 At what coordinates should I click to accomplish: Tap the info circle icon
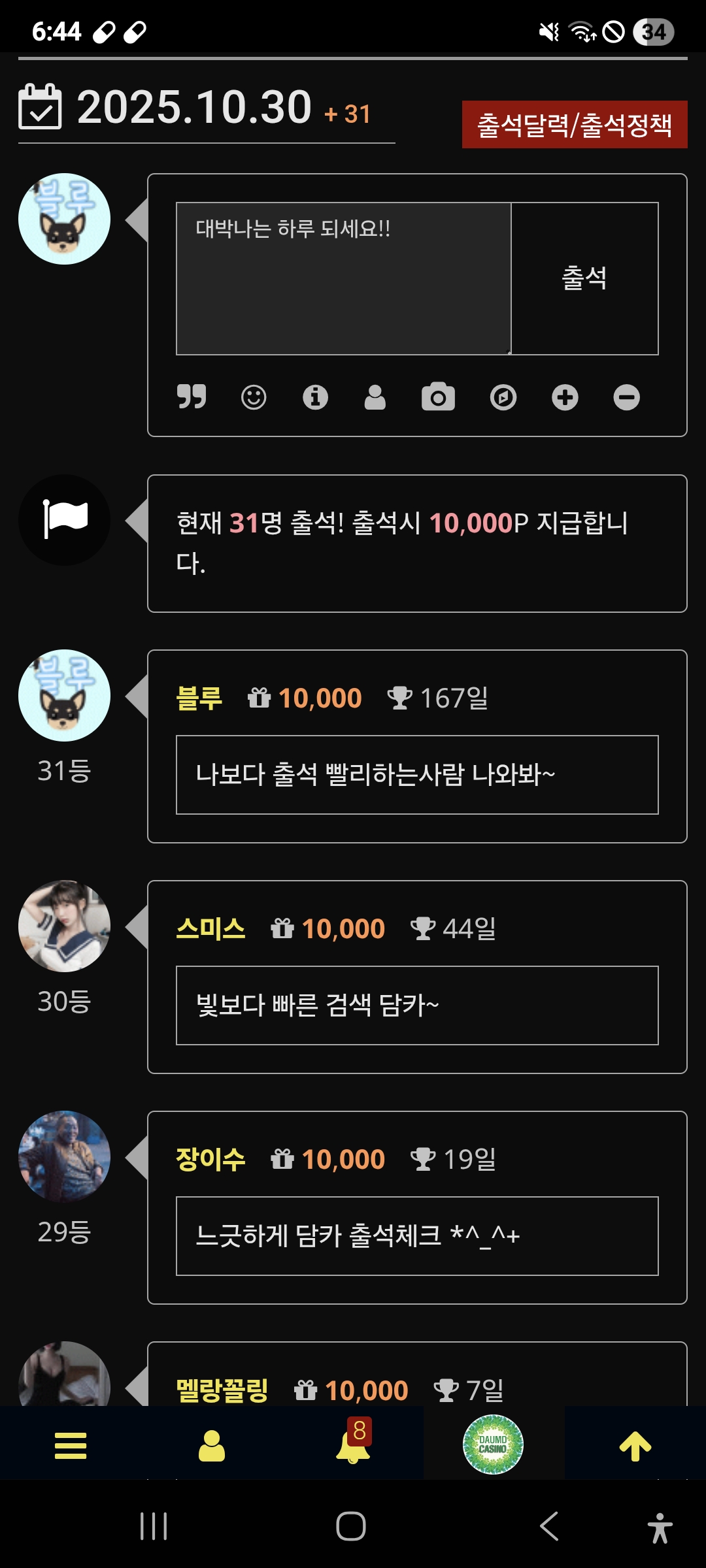pos(315,397)
